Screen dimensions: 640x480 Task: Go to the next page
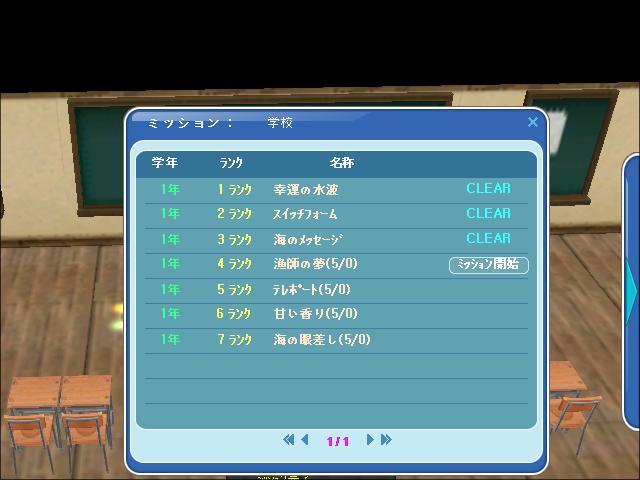370,440
